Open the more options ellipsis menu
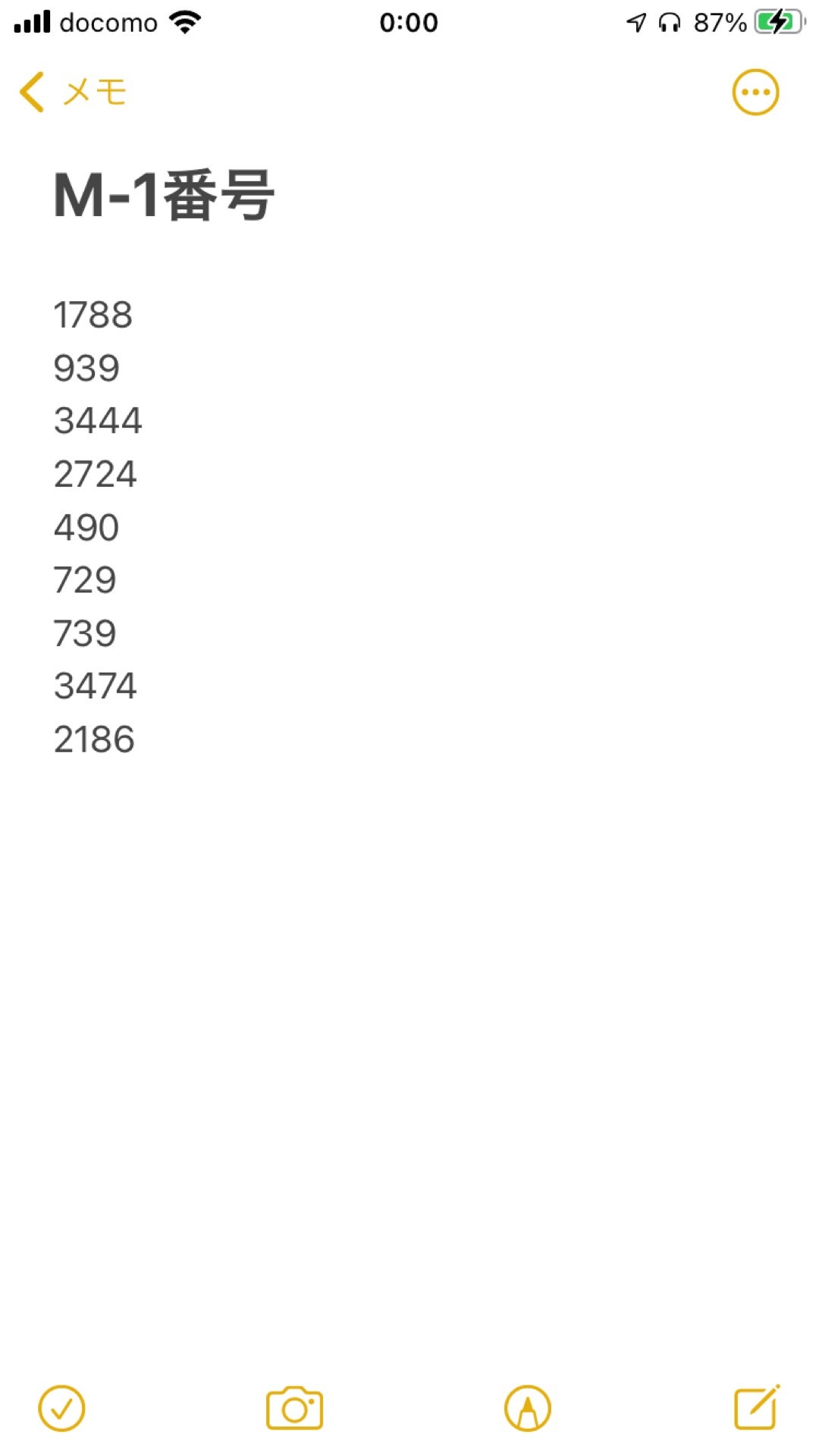This screenshot has height=1456, width=819. 755,93
